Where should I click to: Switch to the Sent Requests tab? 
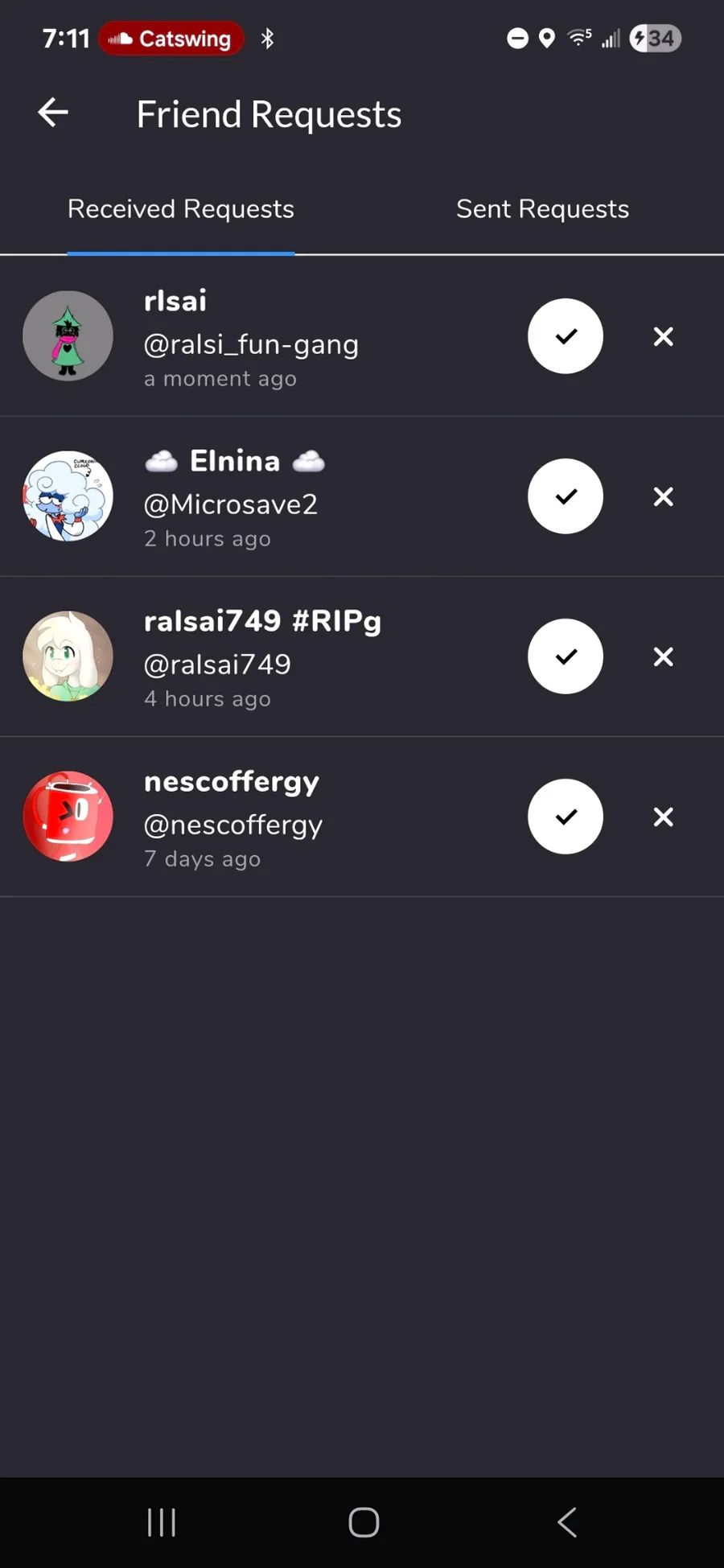pos(542,209)
